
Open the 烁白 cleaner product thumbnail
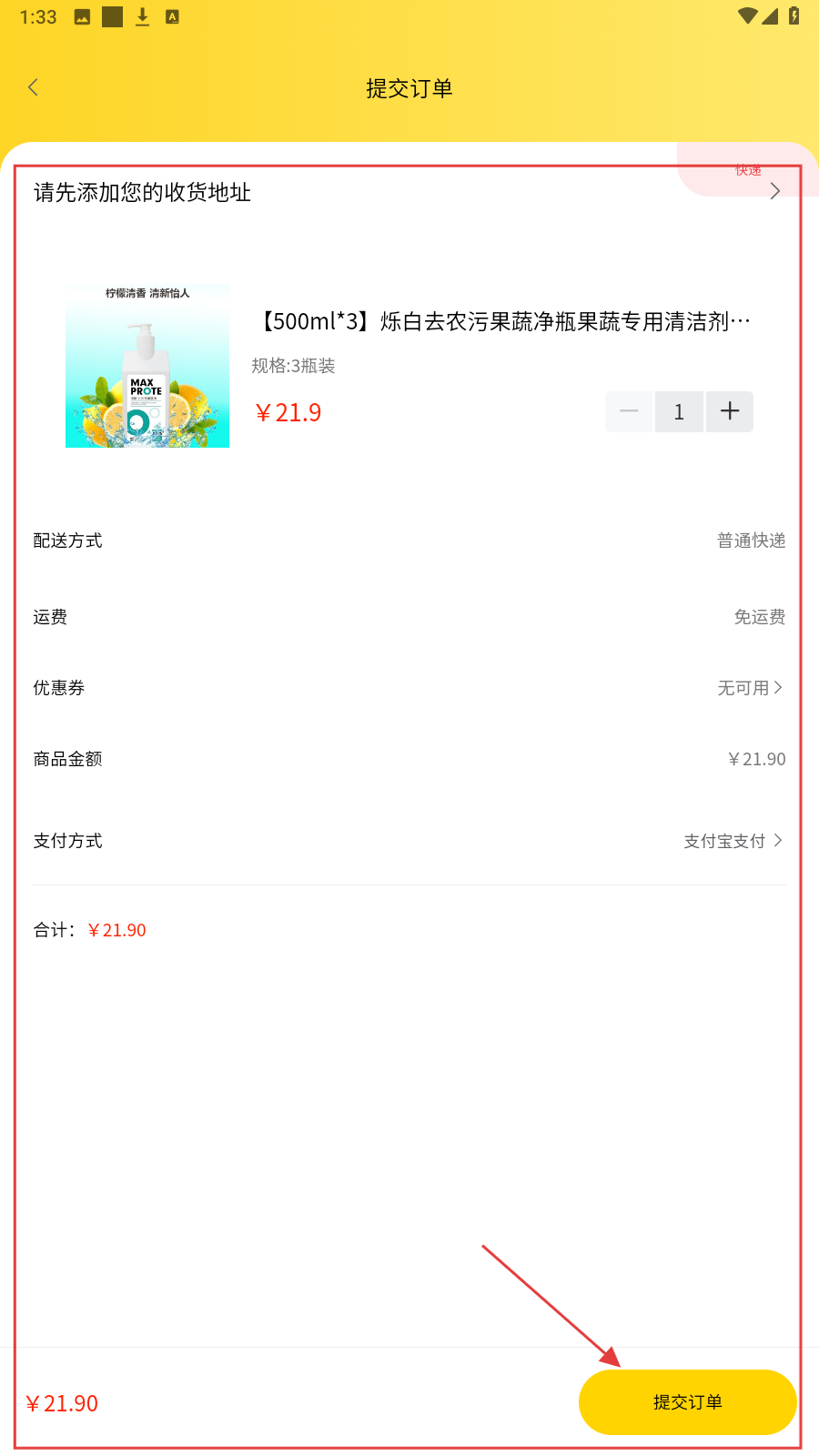(147, 366)
